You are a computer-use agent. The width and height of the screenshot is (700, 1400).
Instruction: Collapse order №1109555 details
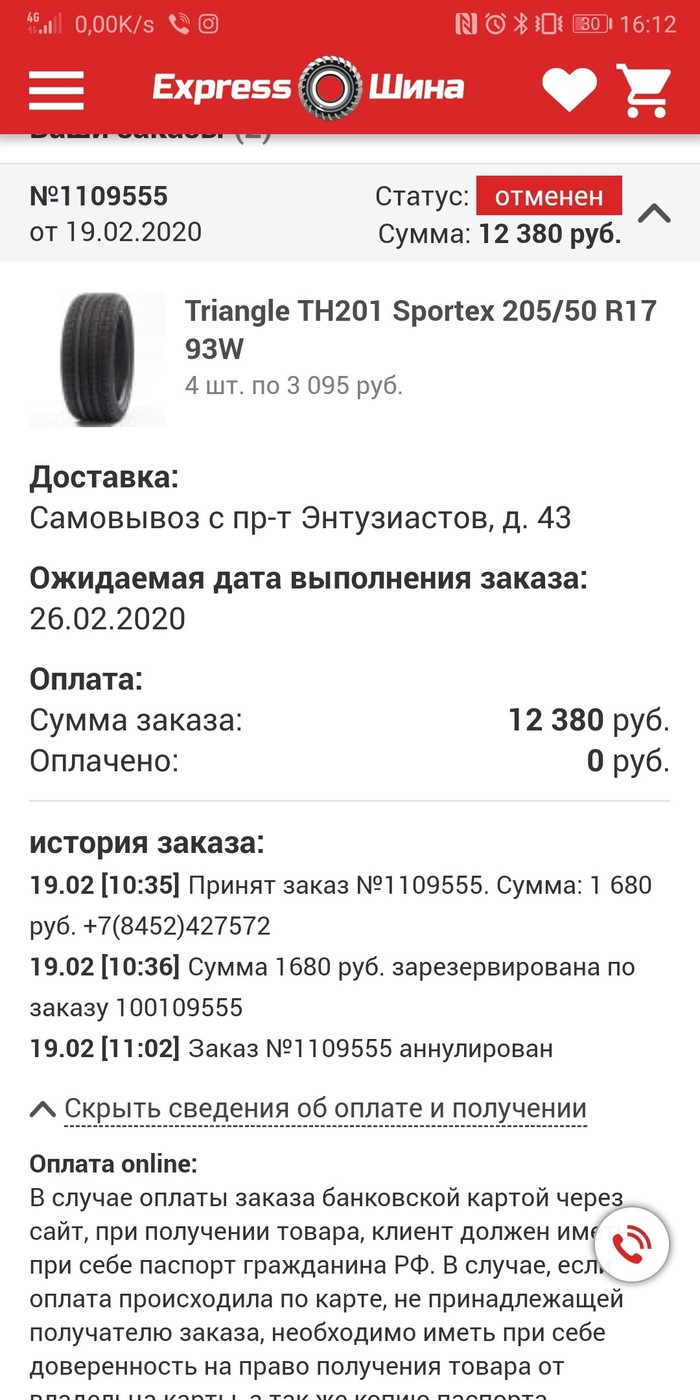[x=654, y=212]
